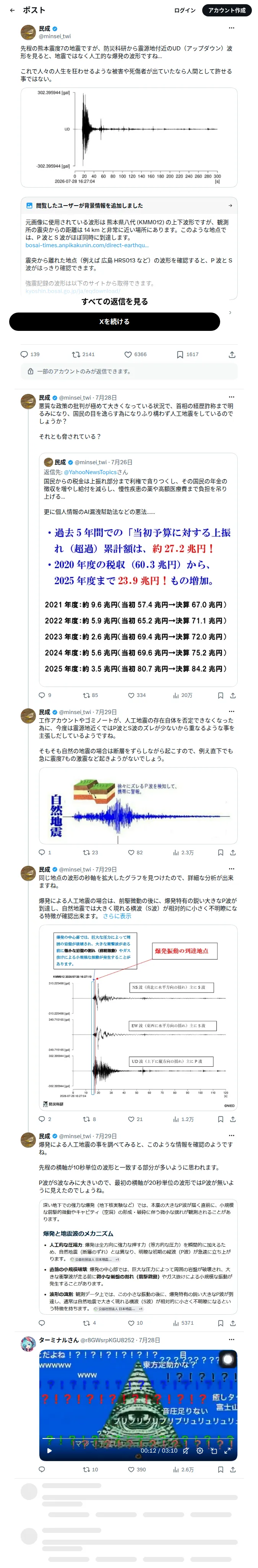Reply to the main post with 139 replies
The image size is (258, 1568).
pos(30,354)
